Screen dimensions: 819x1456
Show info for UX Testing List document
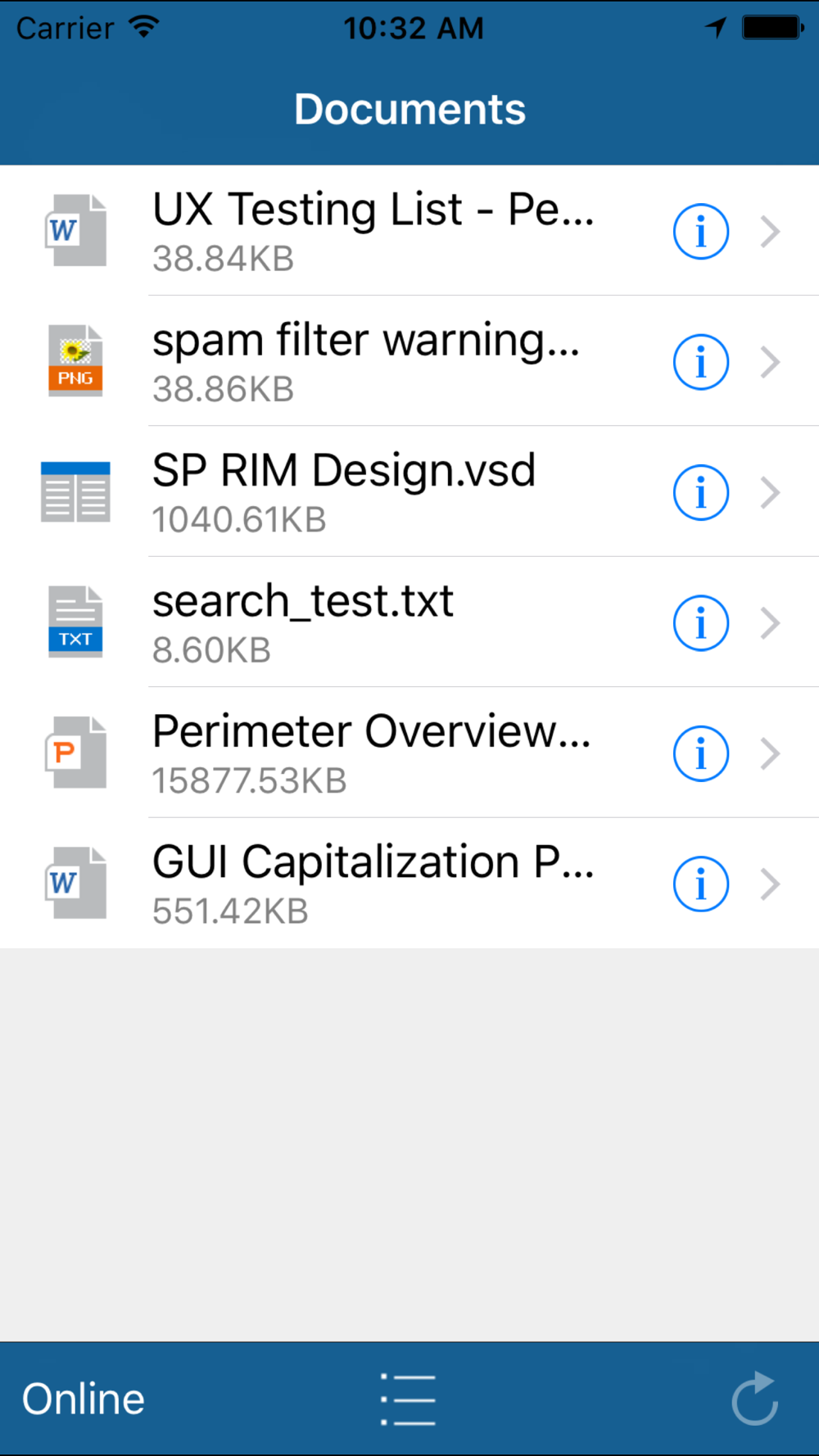701,232
